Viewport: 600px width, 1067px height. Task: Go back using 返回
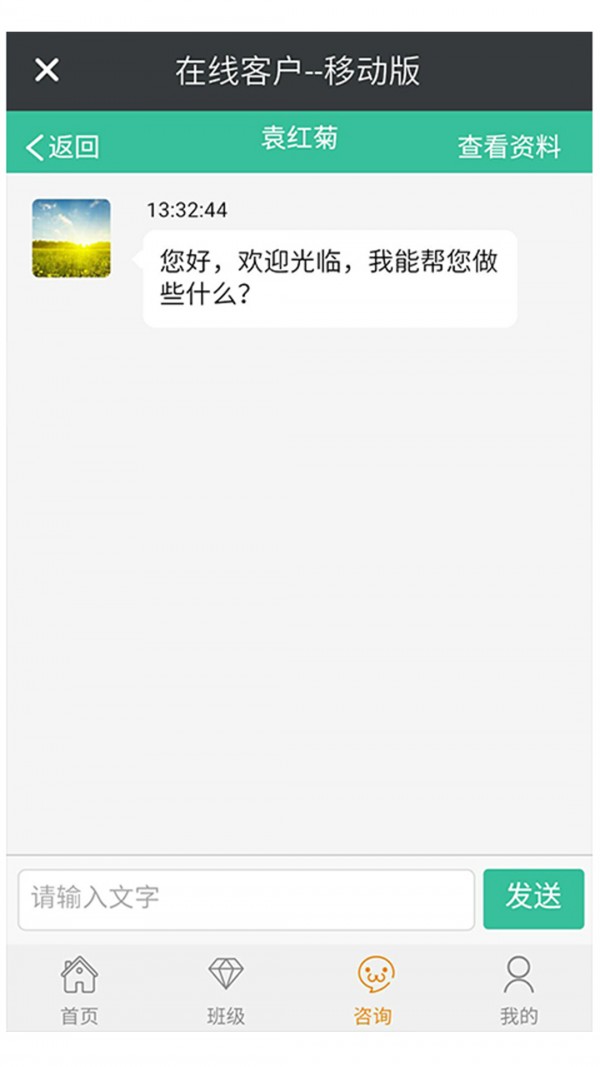coord(63,147)
